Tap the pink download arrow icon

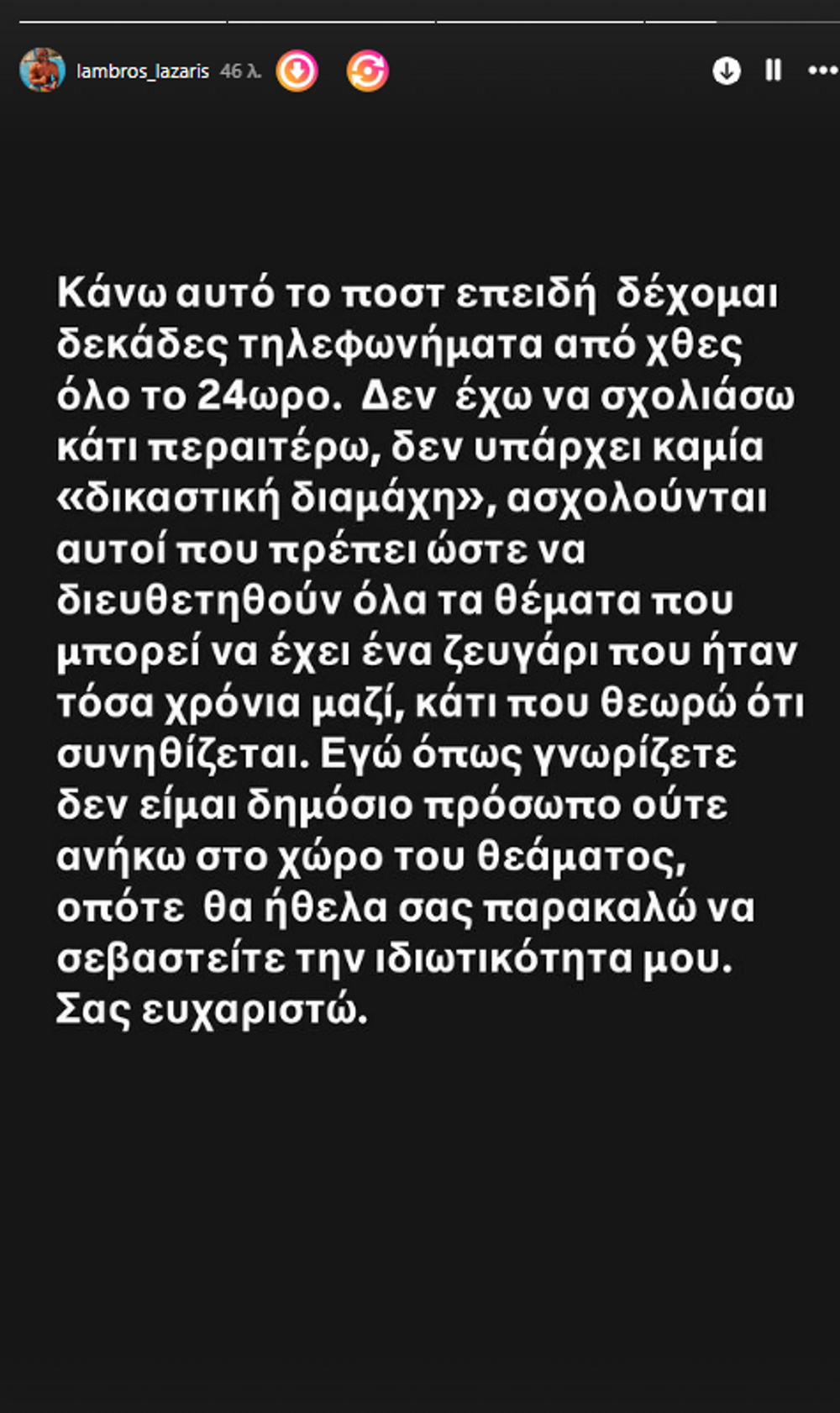(x=297, y=71)
